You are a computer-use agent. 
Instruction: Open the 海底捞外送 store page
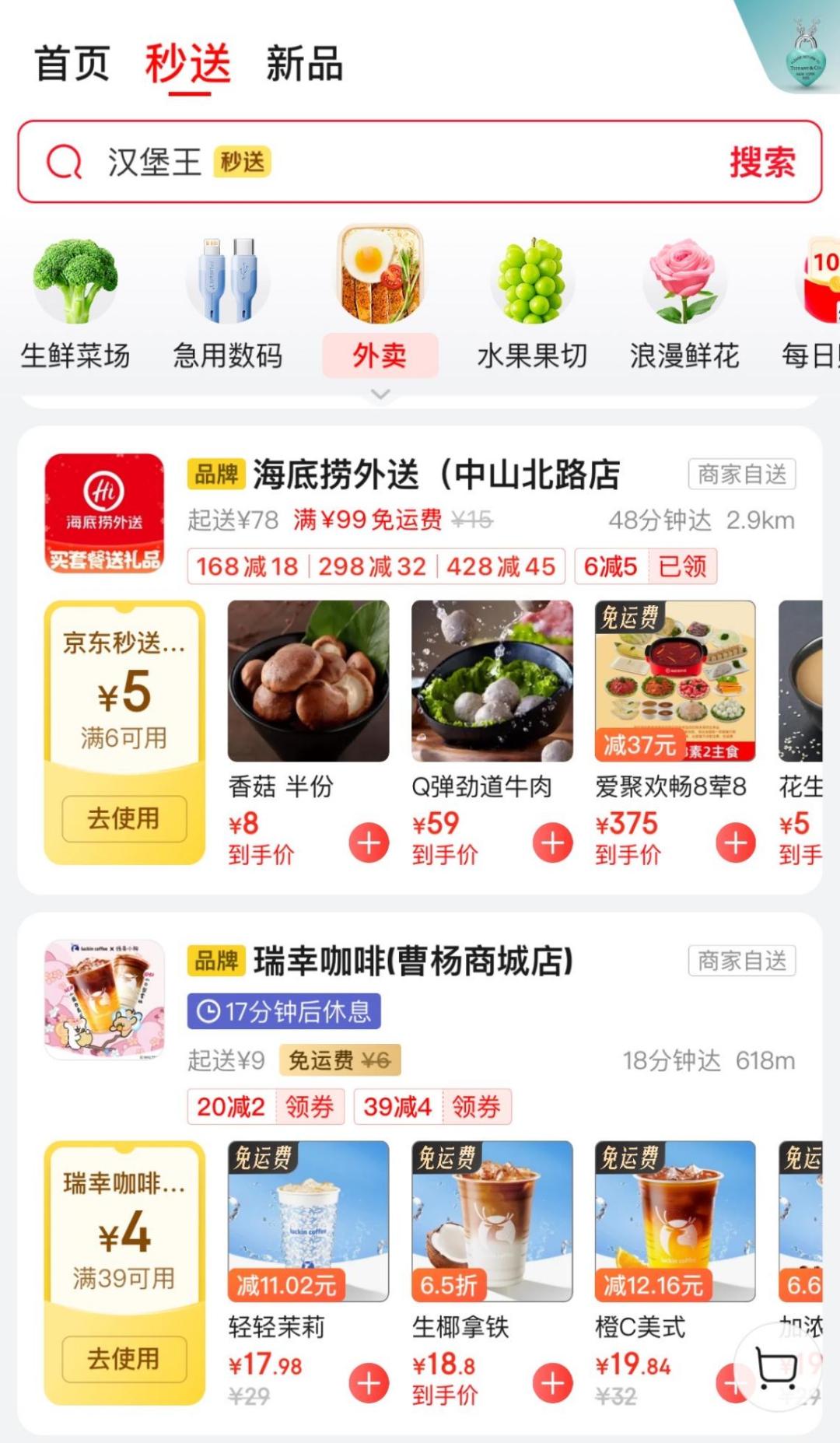[436, 475]
